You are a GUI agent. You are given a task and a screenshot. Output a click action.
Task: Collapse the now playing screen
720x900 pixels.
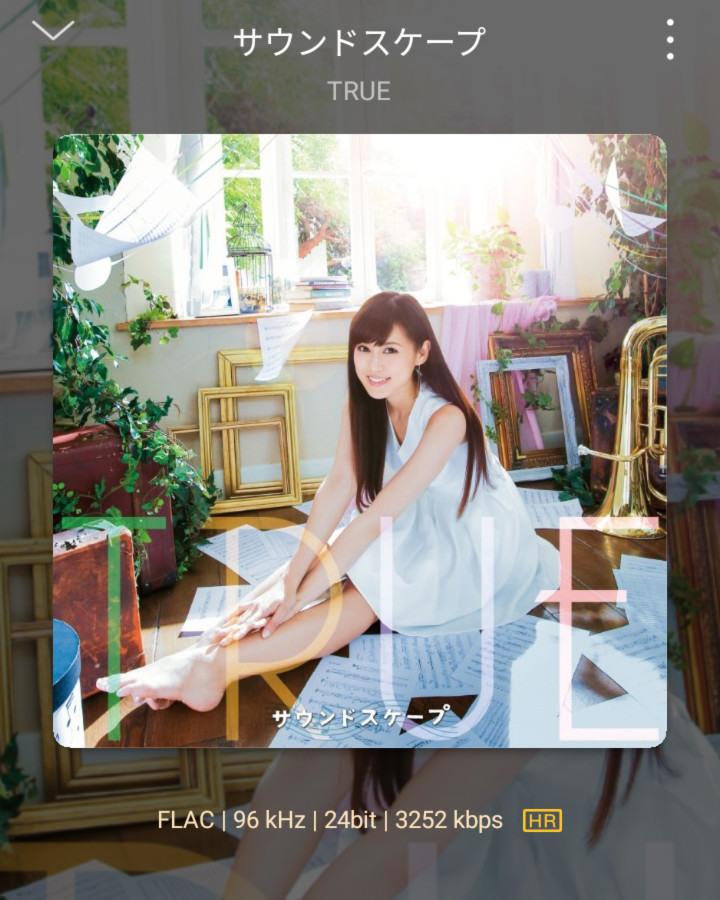53,30
